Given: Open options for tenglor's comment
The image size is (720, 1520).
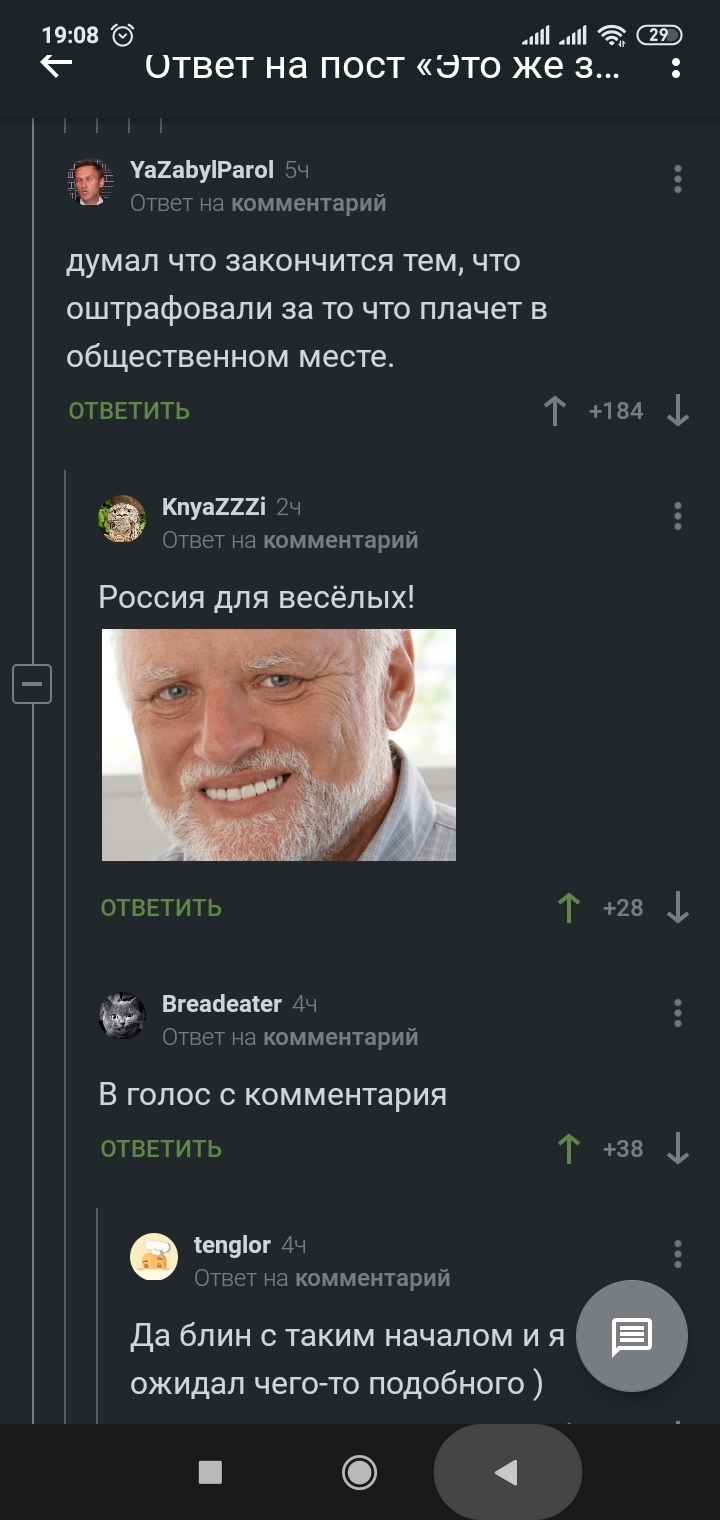Looking at the screenshot, I should (x=677, y=1253).
